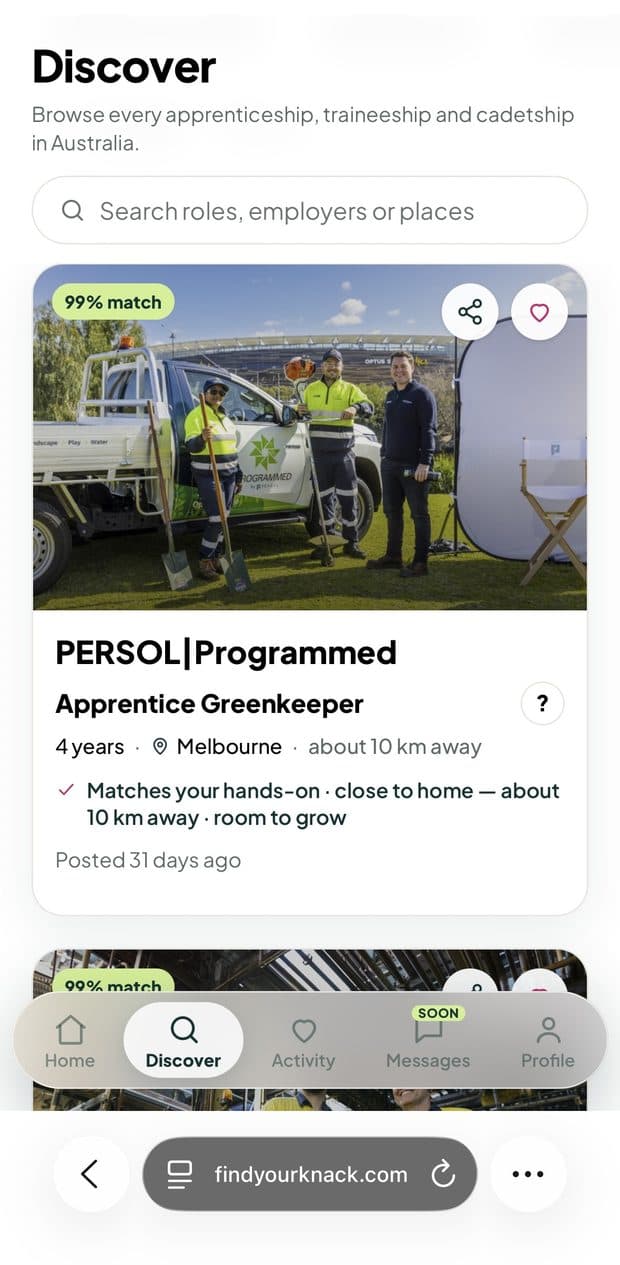Open the search roles, employers or places field

pos(310,211)
